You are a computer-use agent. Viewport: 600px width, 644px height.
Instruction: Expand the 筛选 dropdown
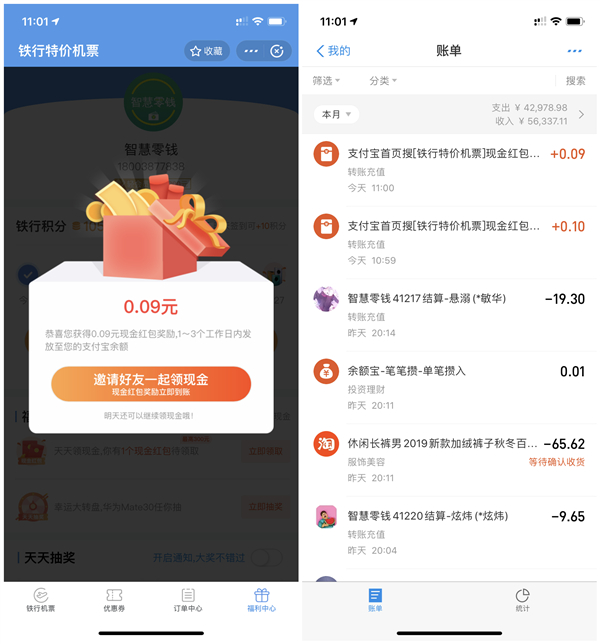tap(326, 80)
